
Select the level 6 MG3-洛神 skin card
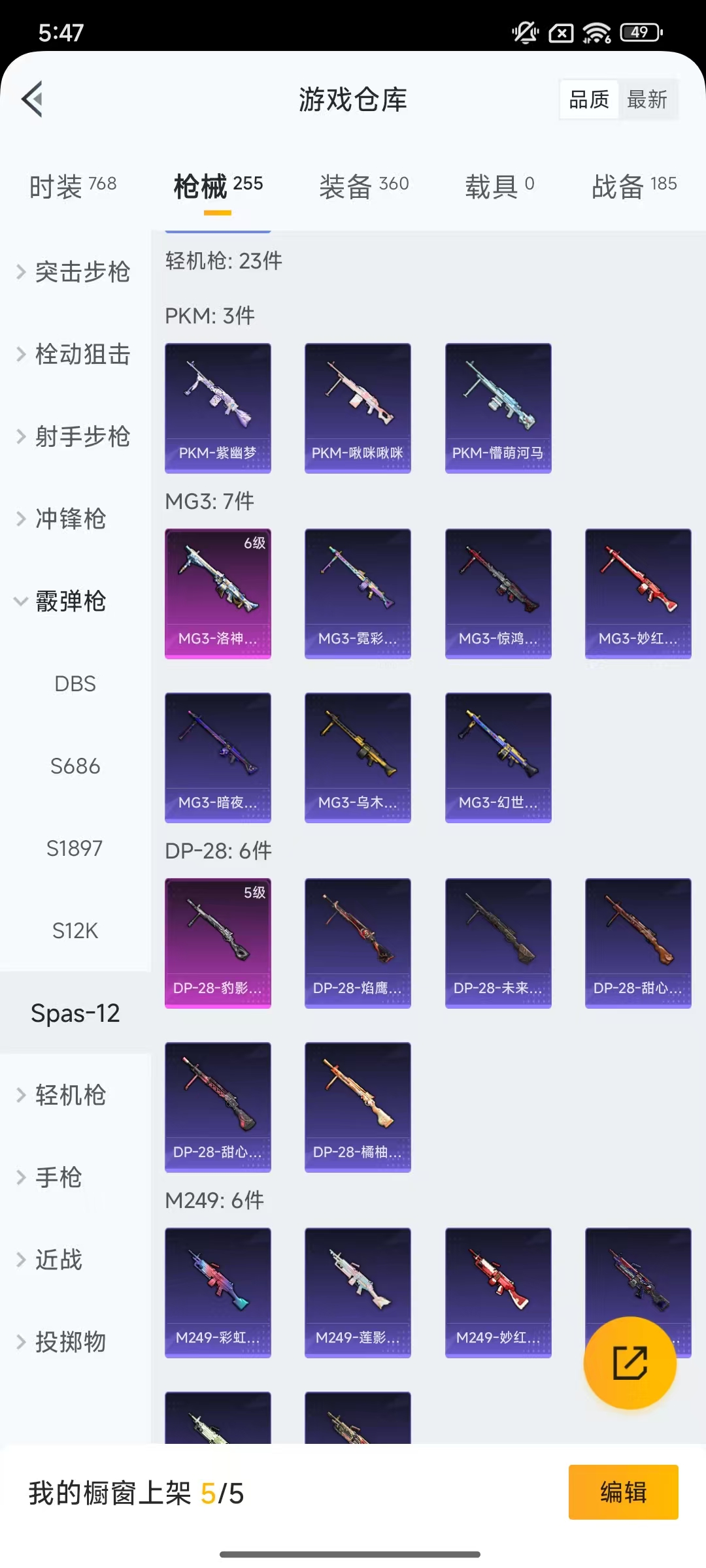coord(218,592)
